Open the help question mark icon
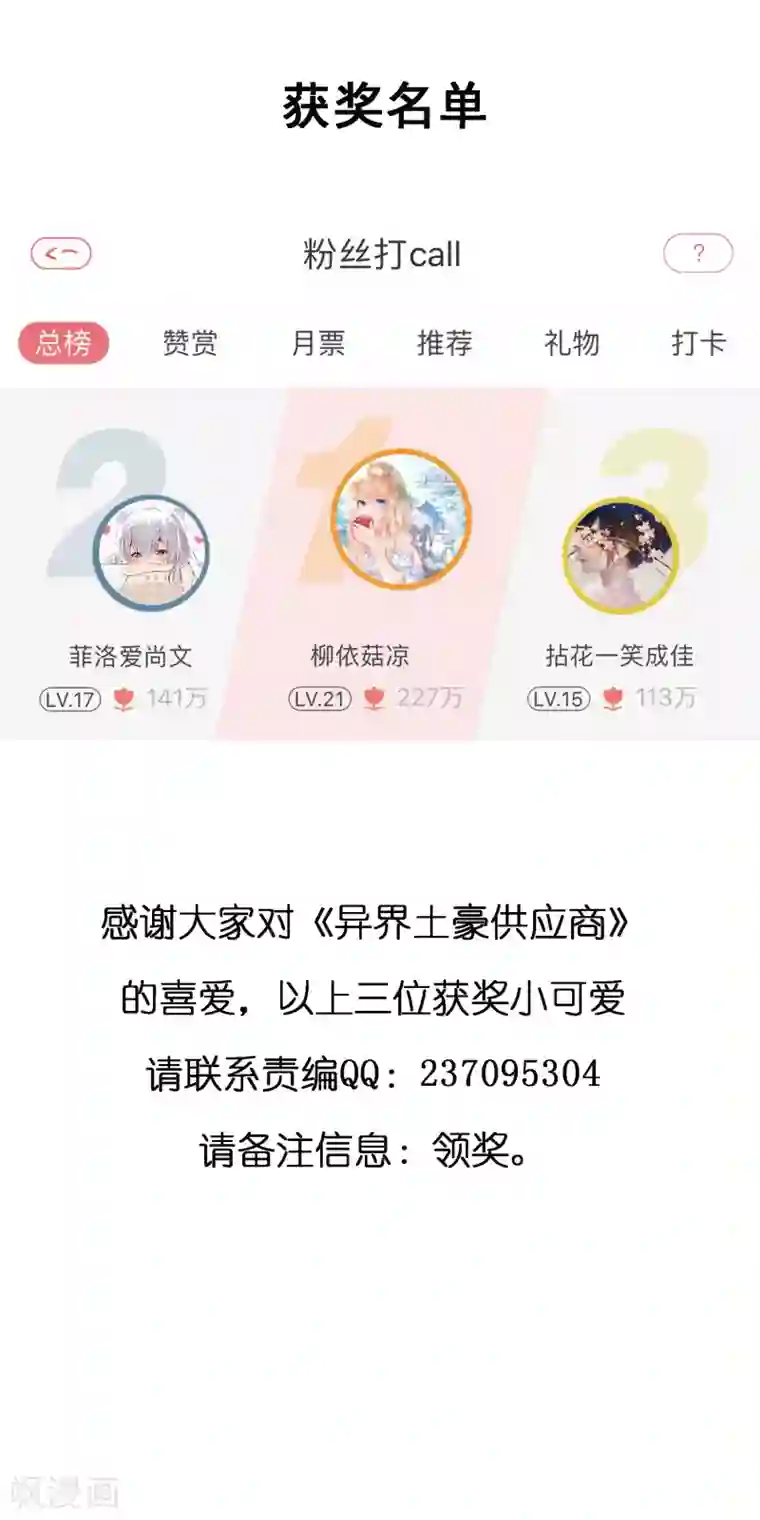This screenshot has height=1520, width=760. [698, 255]
